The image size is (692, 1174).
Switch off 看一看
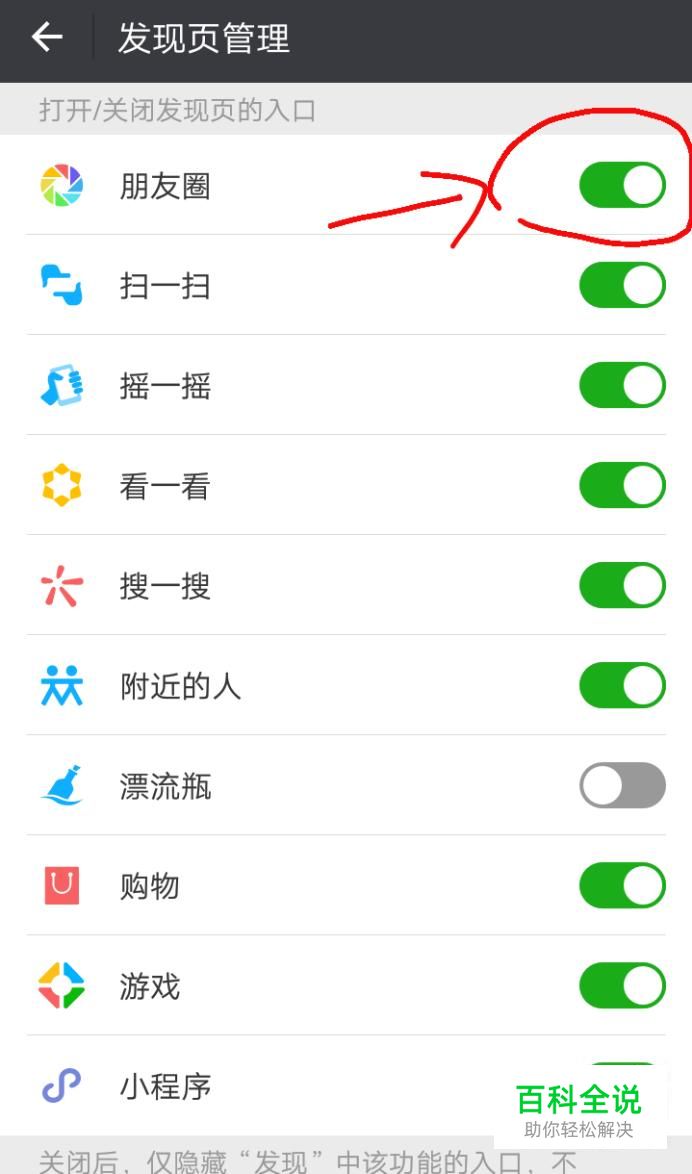[x=622, y=485]
